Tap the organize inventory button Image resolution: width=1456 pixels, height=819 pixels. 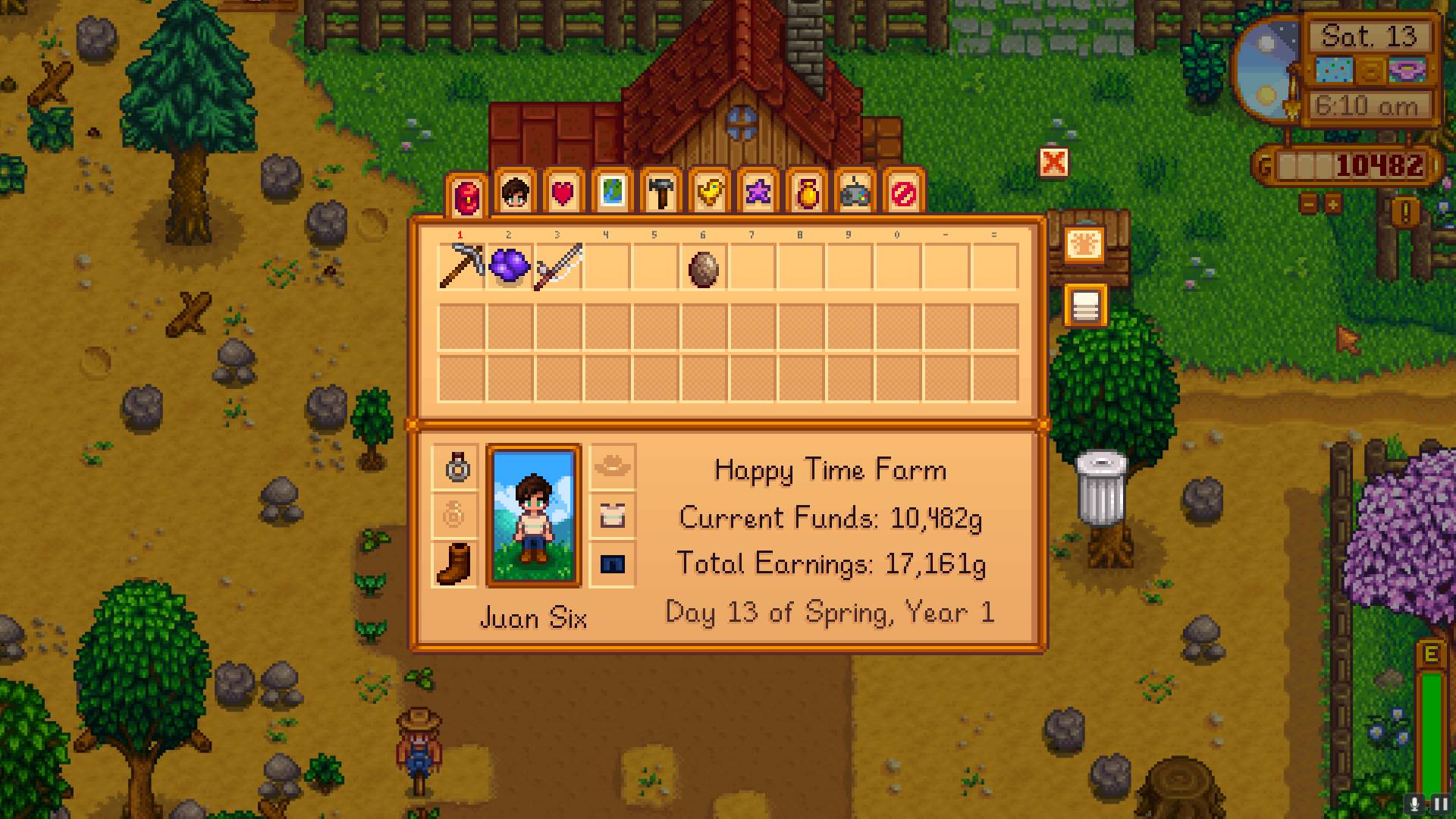1084,306
